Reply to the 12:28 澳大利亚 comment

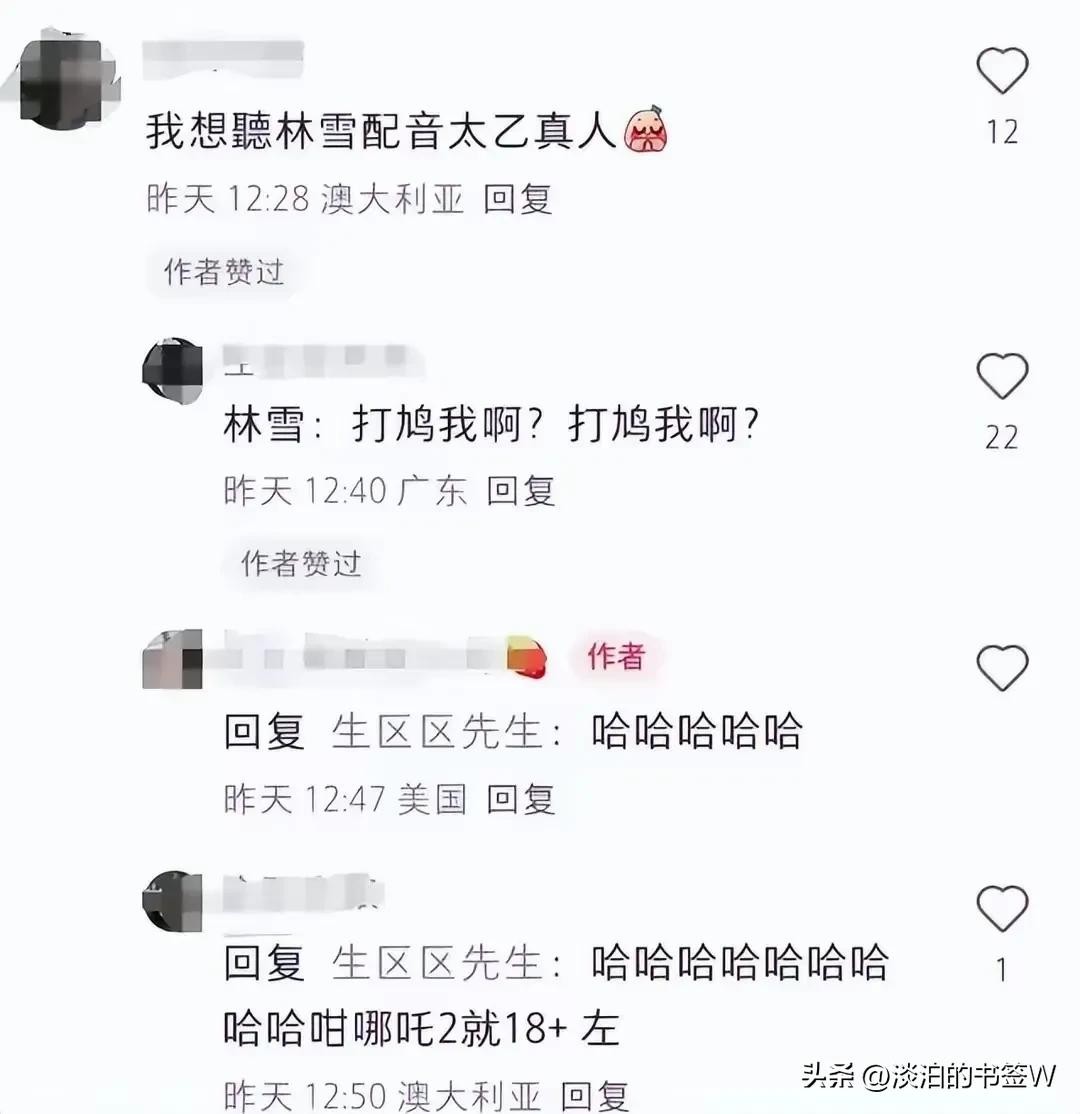click(518, 199)
